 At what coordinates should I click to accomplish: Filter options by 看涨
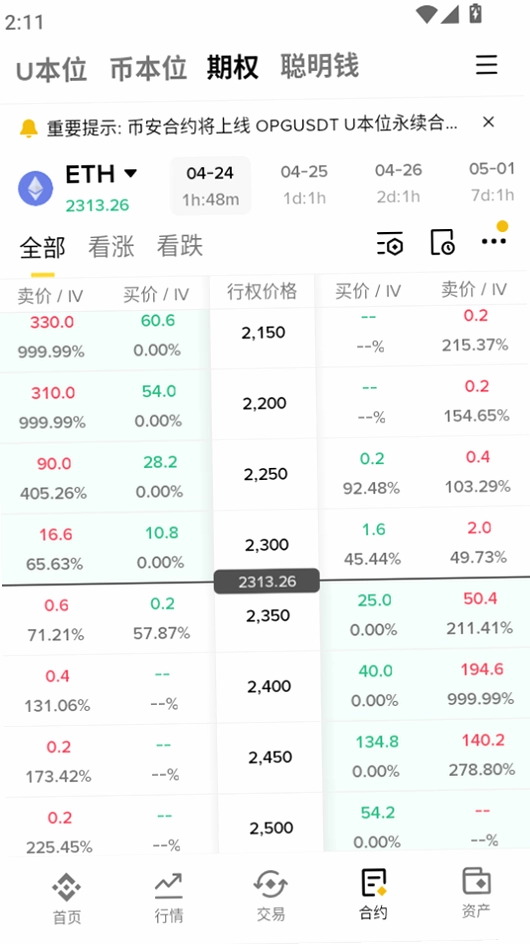[x=111, y=247]
